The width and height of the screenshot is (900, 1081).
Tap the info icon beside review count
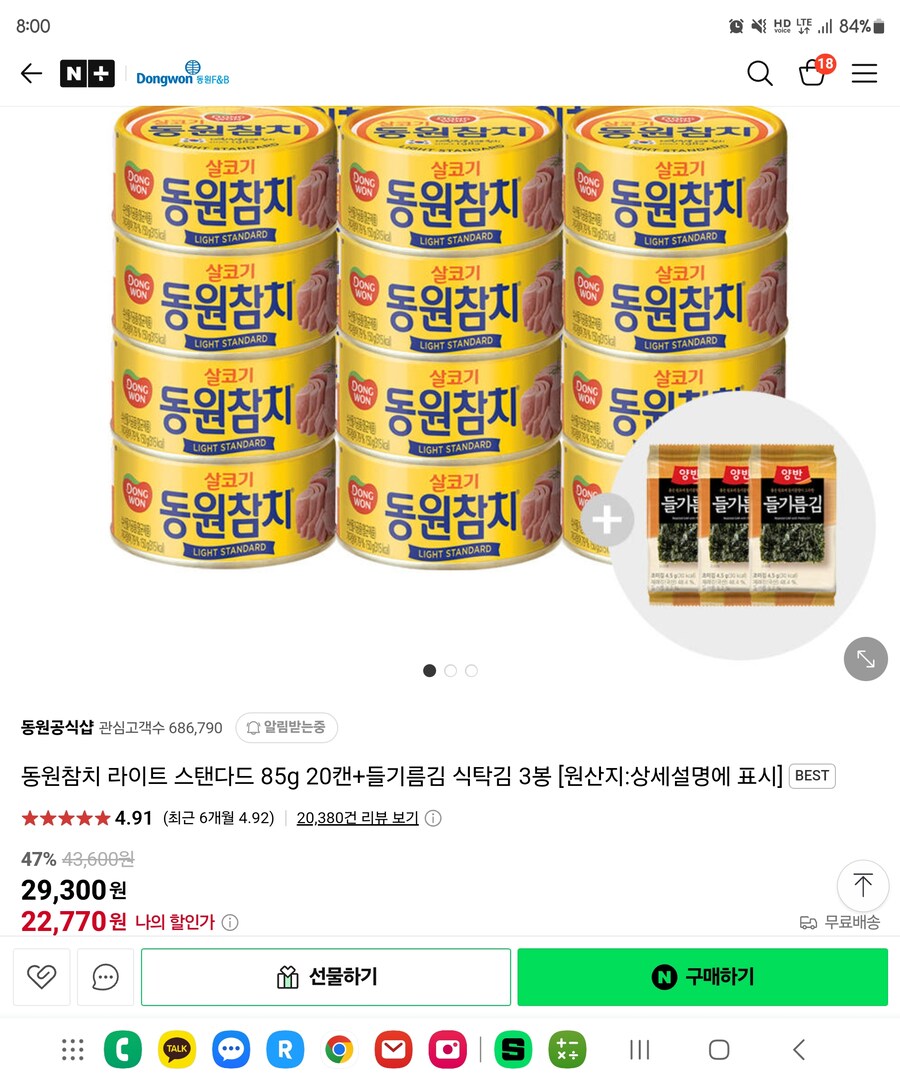432,818
